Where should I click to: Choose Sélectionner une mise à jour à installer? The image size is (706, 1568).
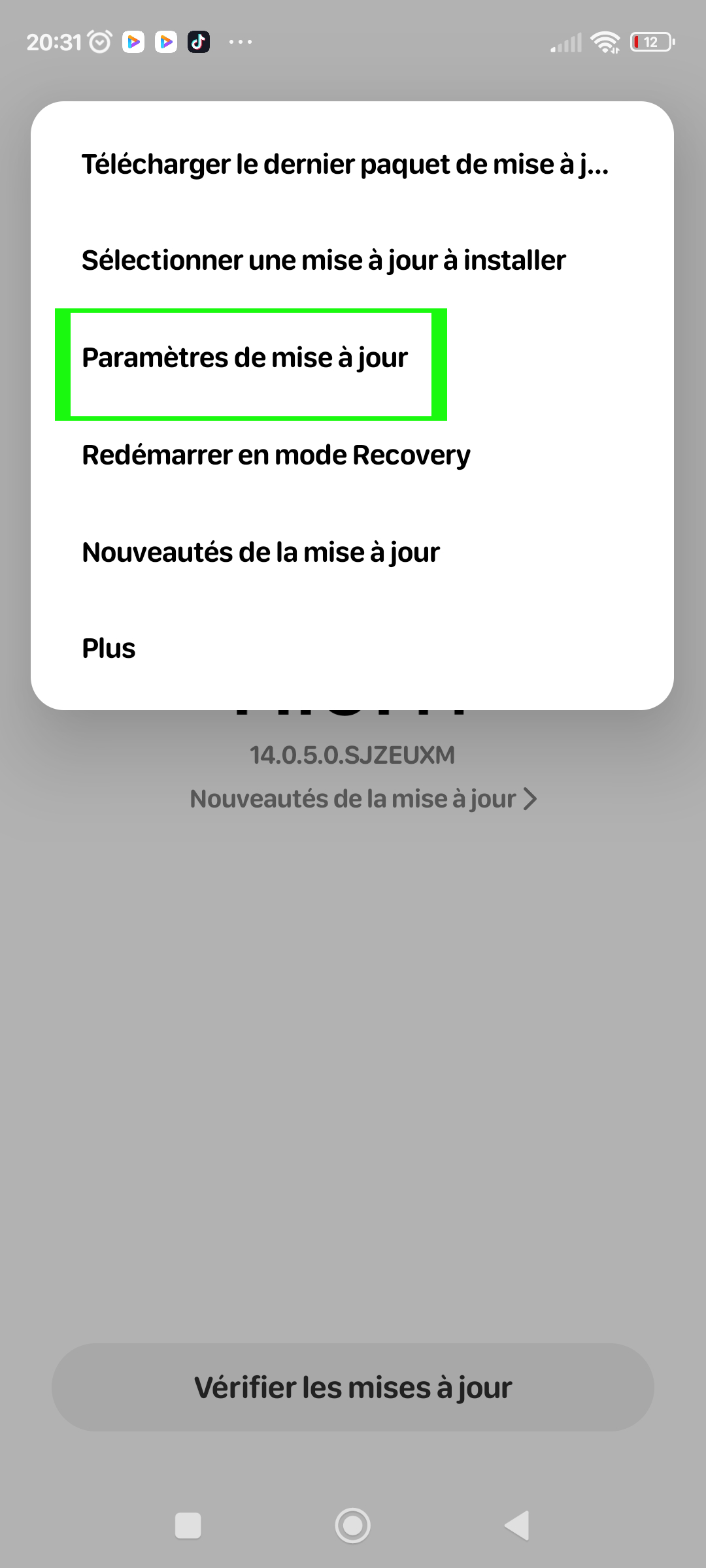click(x=352, y=260)
